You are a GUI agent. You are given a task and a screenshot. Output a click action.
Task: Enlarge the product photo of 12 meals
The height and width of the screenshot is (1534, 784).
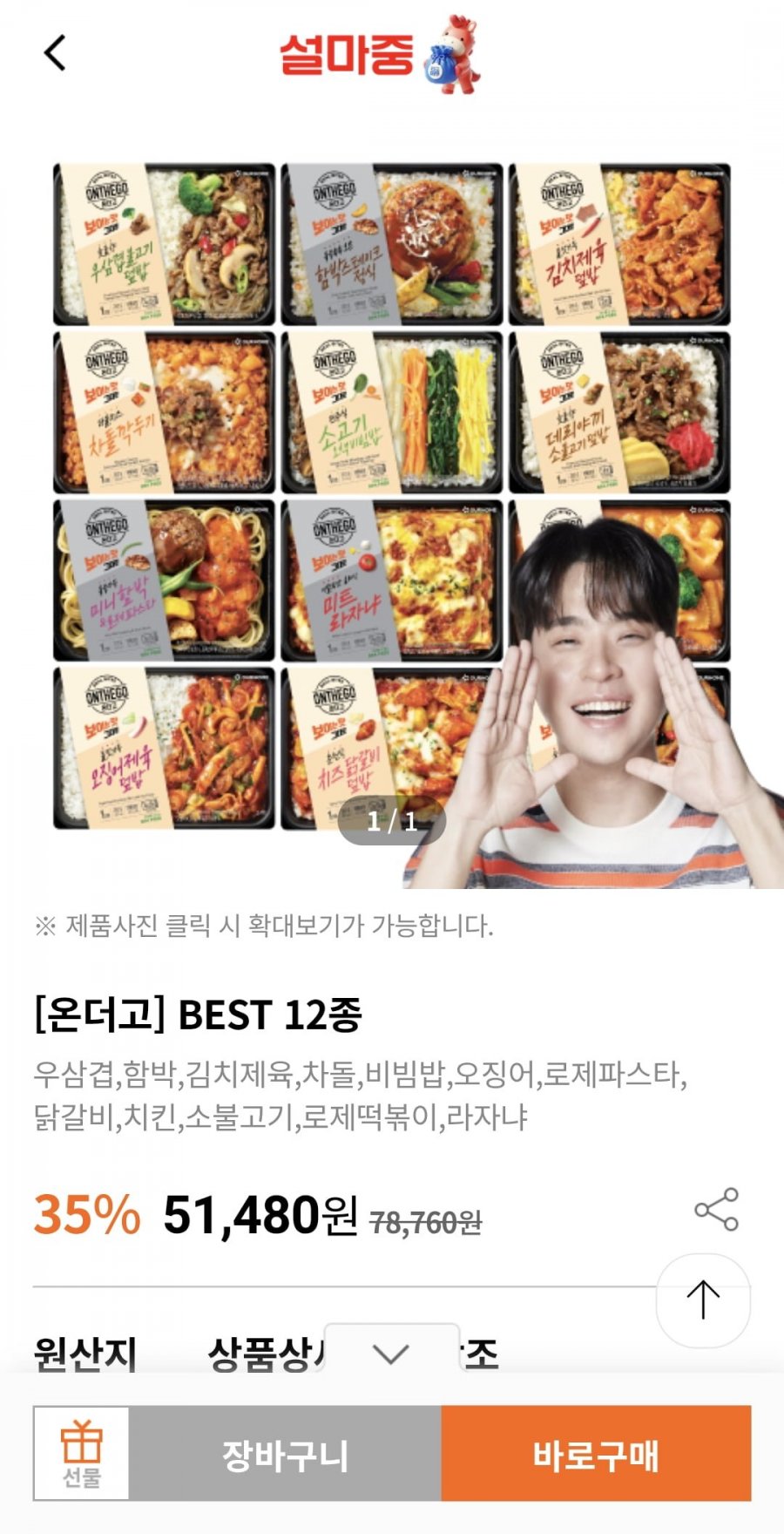391,497
